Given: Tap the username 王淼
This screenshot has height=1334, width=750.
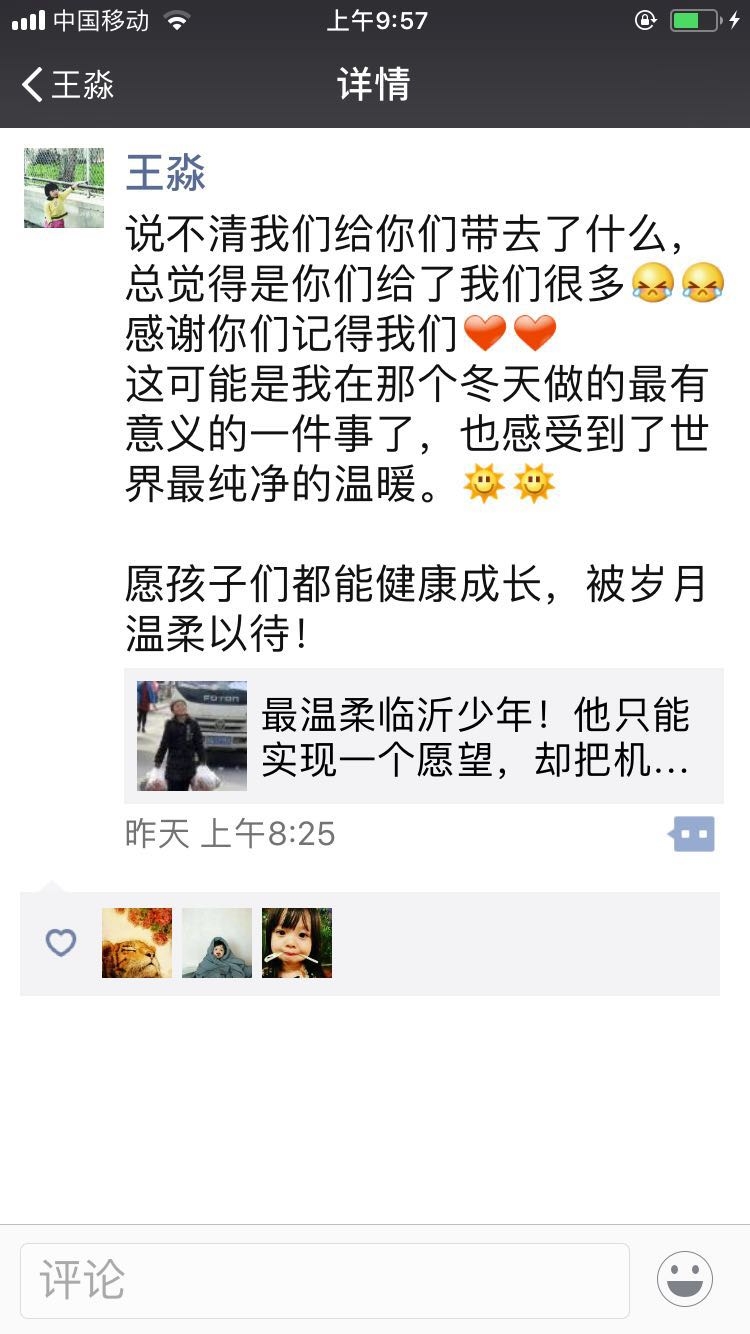Looking at the screenshot, I should tap(166, 174).
